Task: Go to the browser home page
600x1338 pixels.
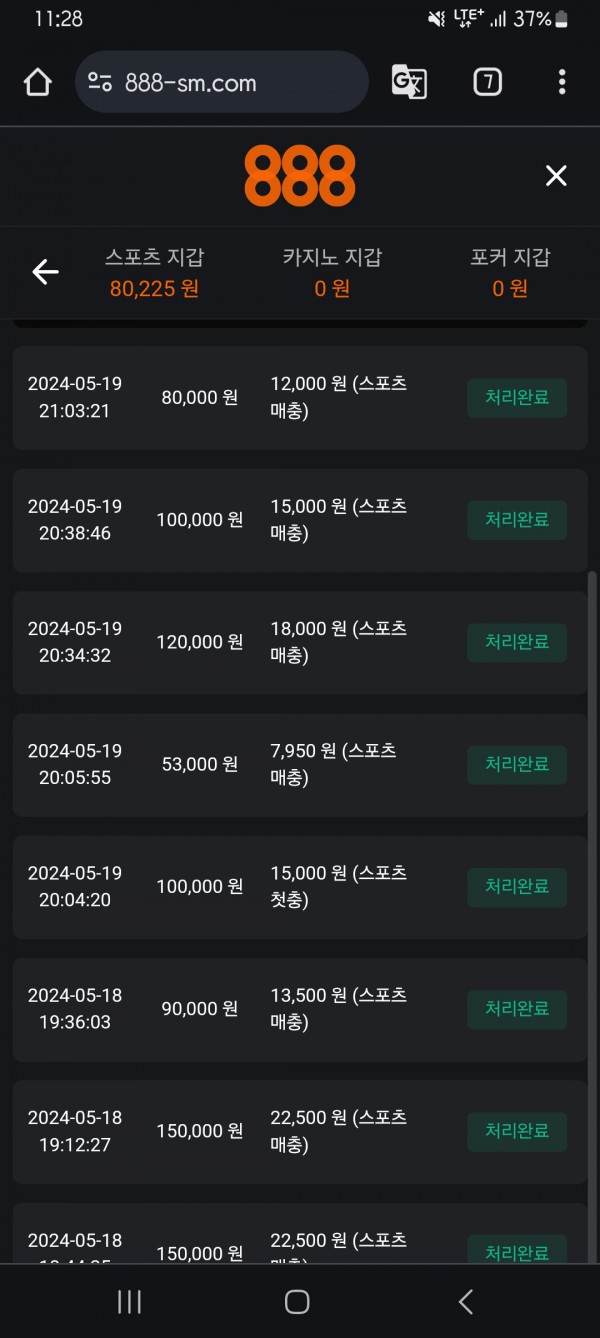Action: click(x=38, y=82)
